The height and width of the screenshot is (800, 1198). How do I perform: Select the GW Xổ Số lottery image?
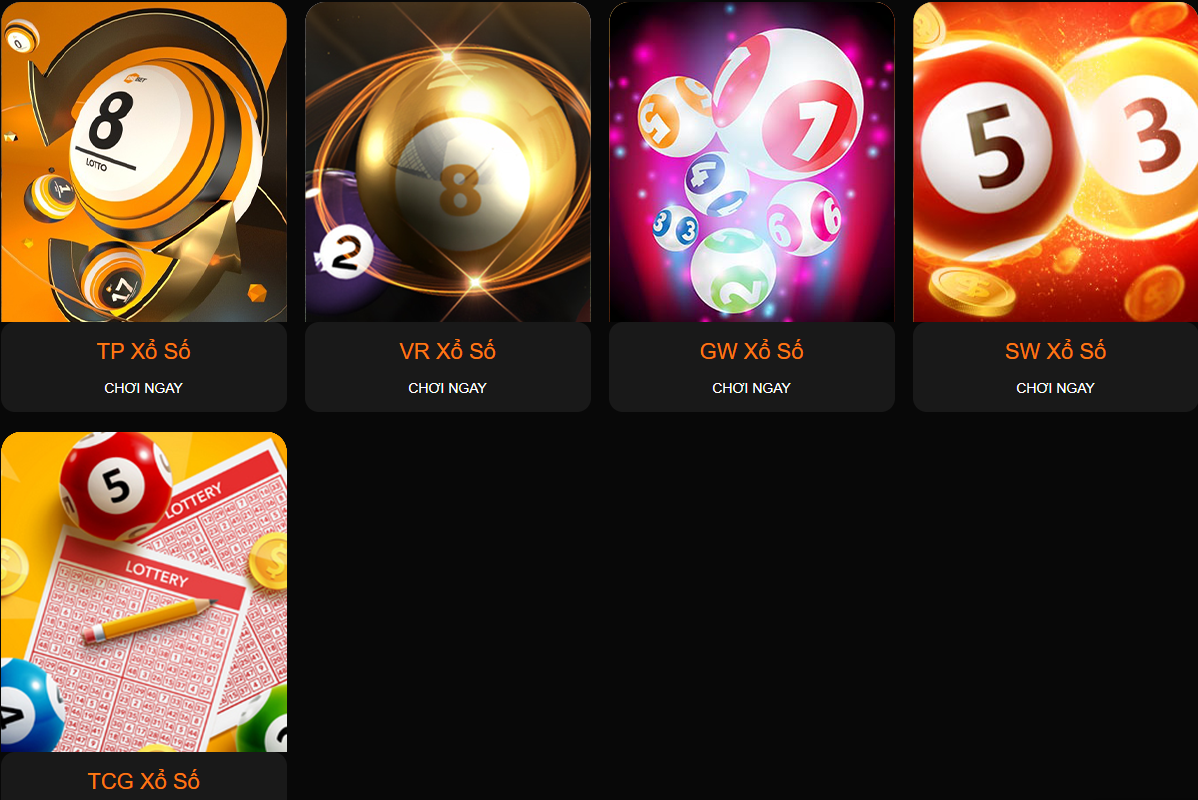(x=752, y=162)
